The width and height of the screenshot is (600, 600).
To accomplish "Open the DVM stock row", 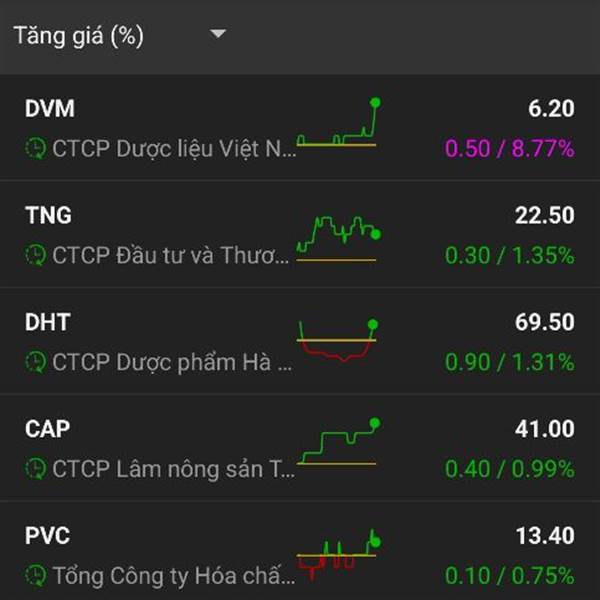I will click(300, 128).
